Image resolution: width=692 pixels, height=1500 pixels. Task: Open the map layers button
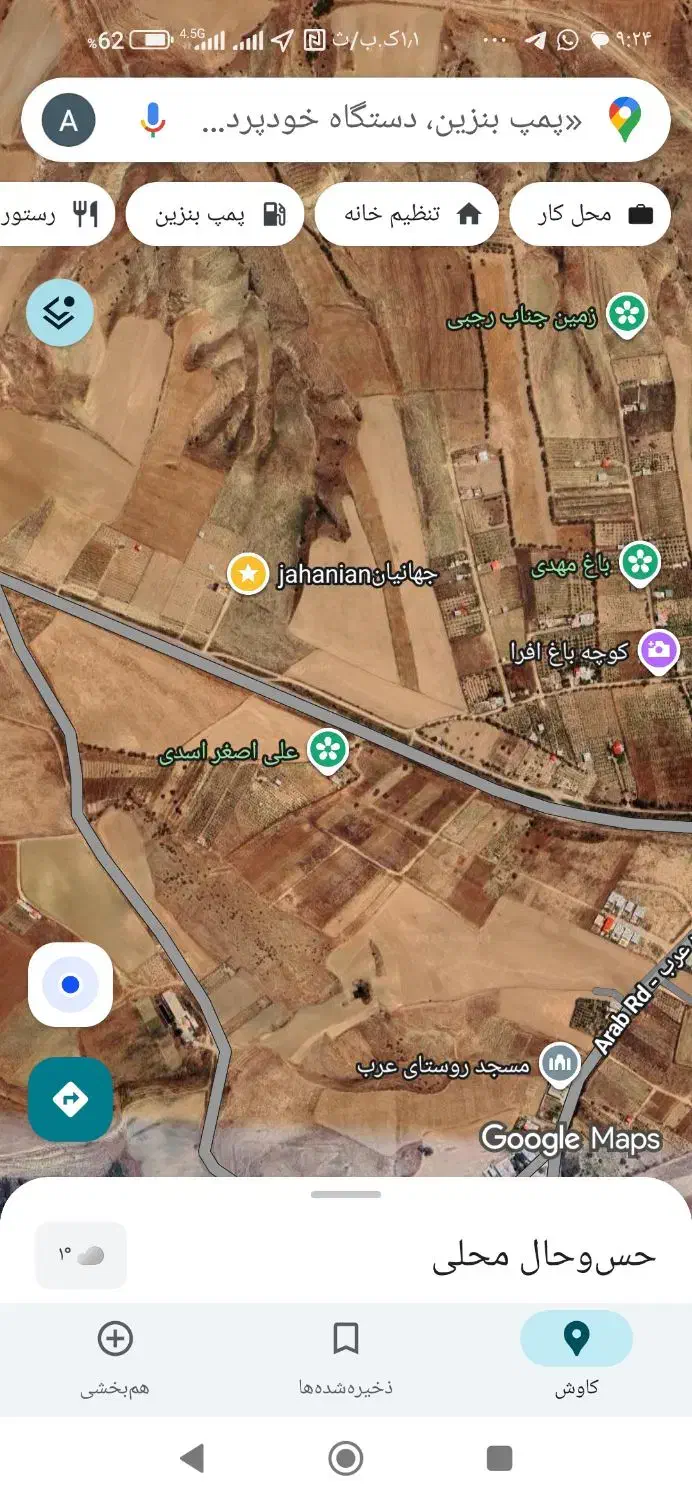60,313
